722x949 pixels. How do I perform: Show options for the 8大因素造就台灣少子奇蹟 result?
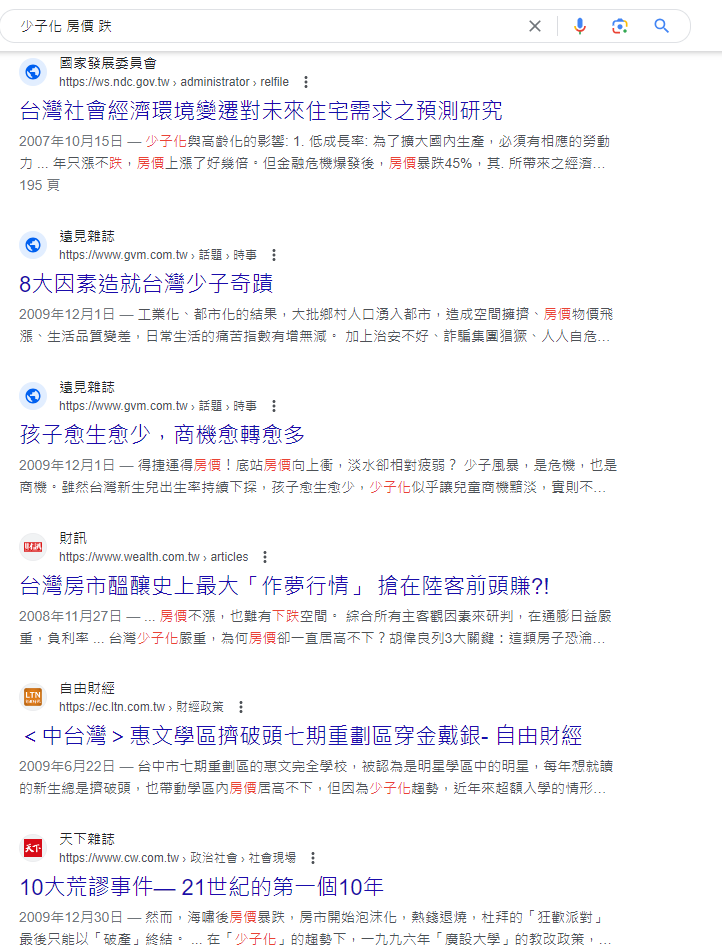coord(274,255)
